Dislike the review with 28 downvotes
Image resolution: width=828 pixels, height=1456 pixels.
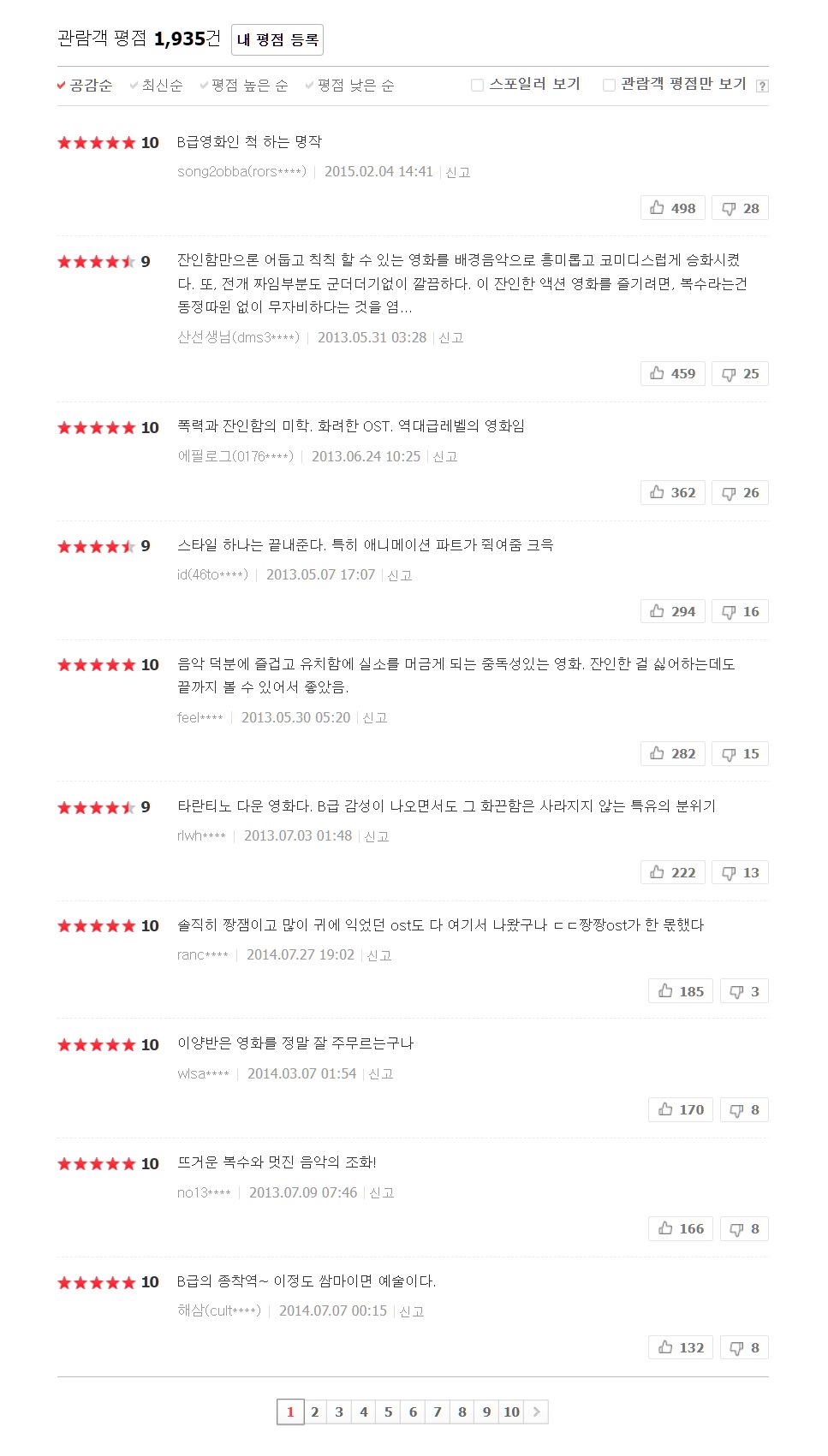click(740, 208)
